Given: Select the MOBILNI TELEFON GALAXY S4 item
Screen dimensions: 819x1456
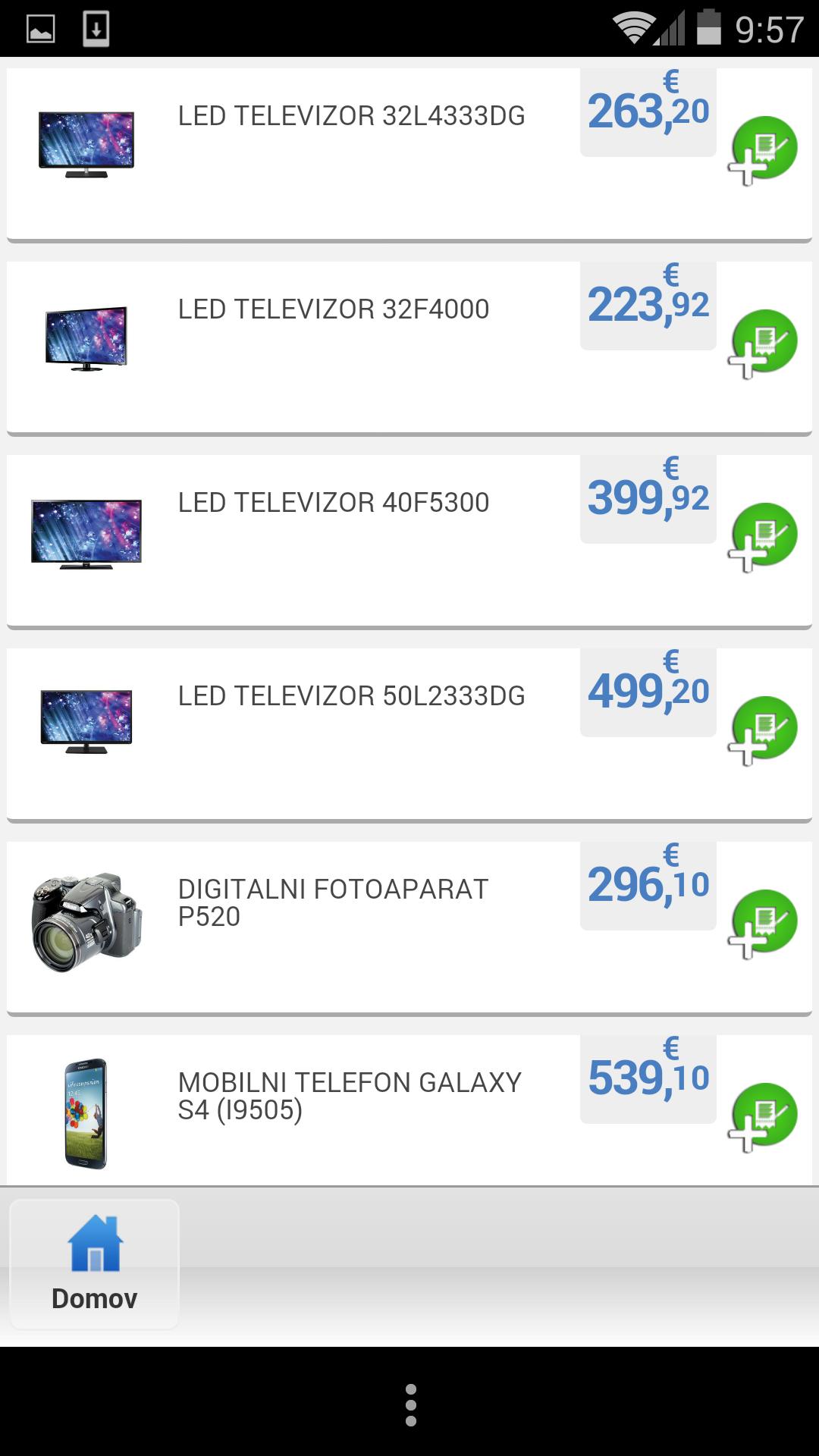Looking at the screenshot, I should [x=349, y=1096].
